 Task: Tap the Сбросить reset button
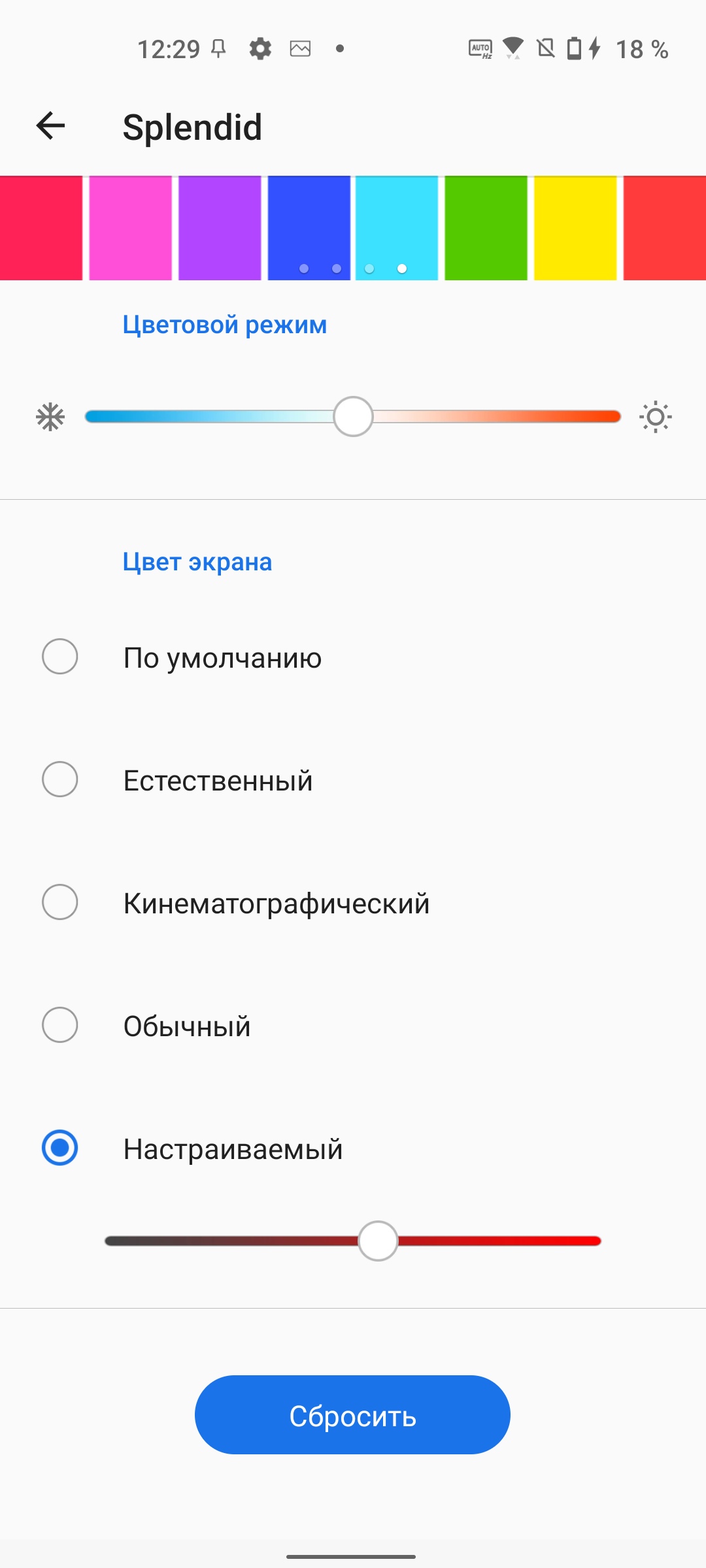(352, 1414)
